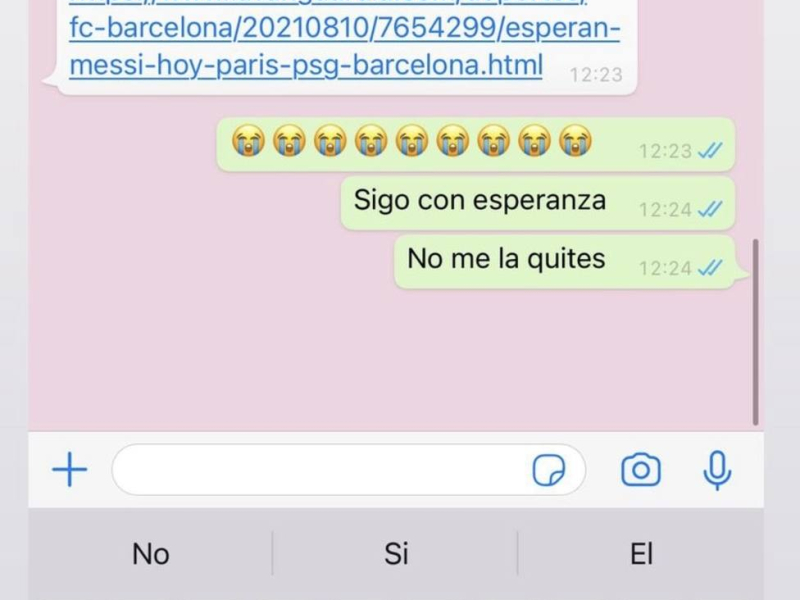Select the "No" keyboard suggestion
The width and height of the screenshot is (800, 600).
[x=151, y=554]
